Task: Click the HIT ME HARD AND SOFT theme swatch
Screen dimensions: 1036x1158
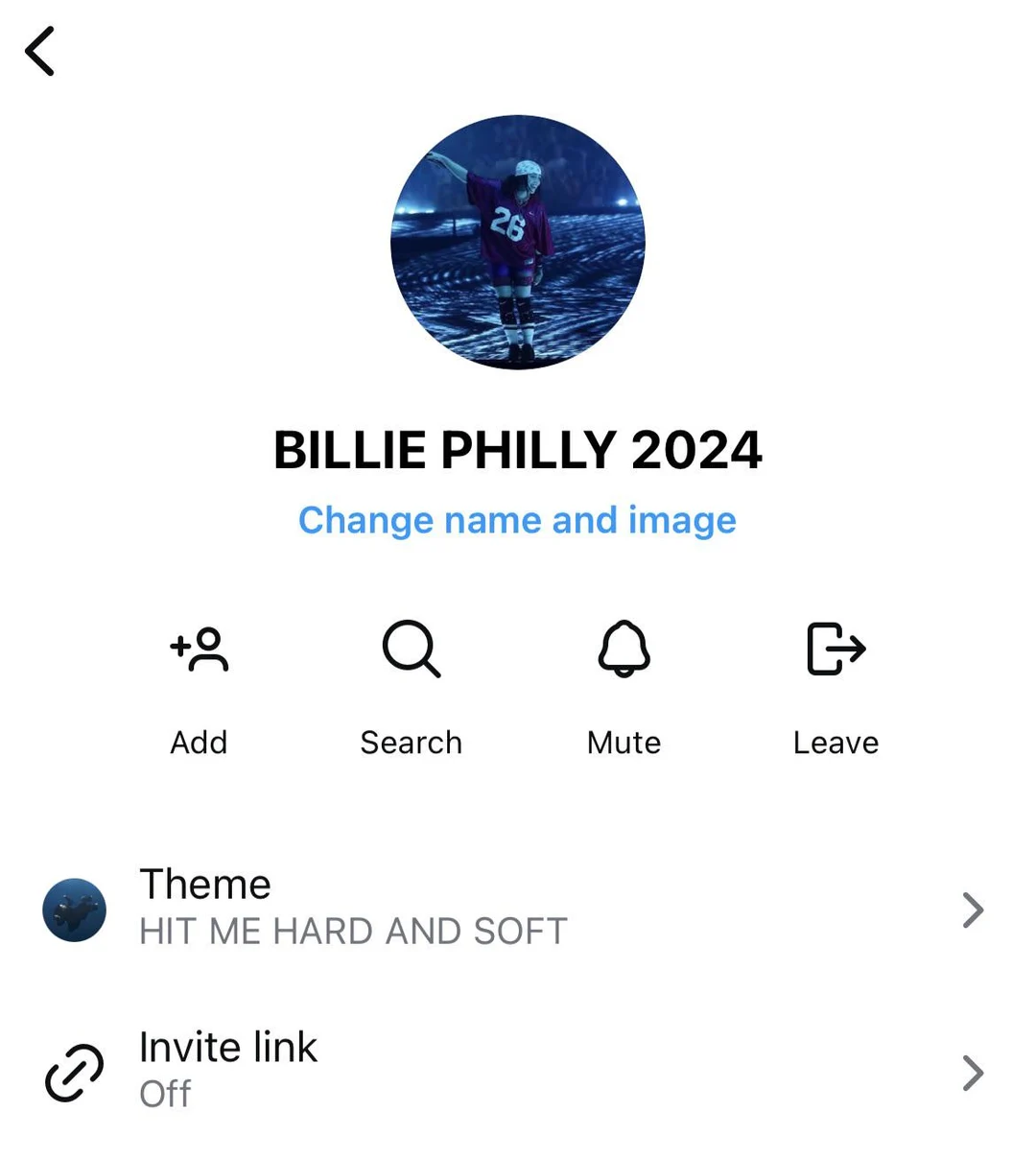Action: (x=75, y=909)
